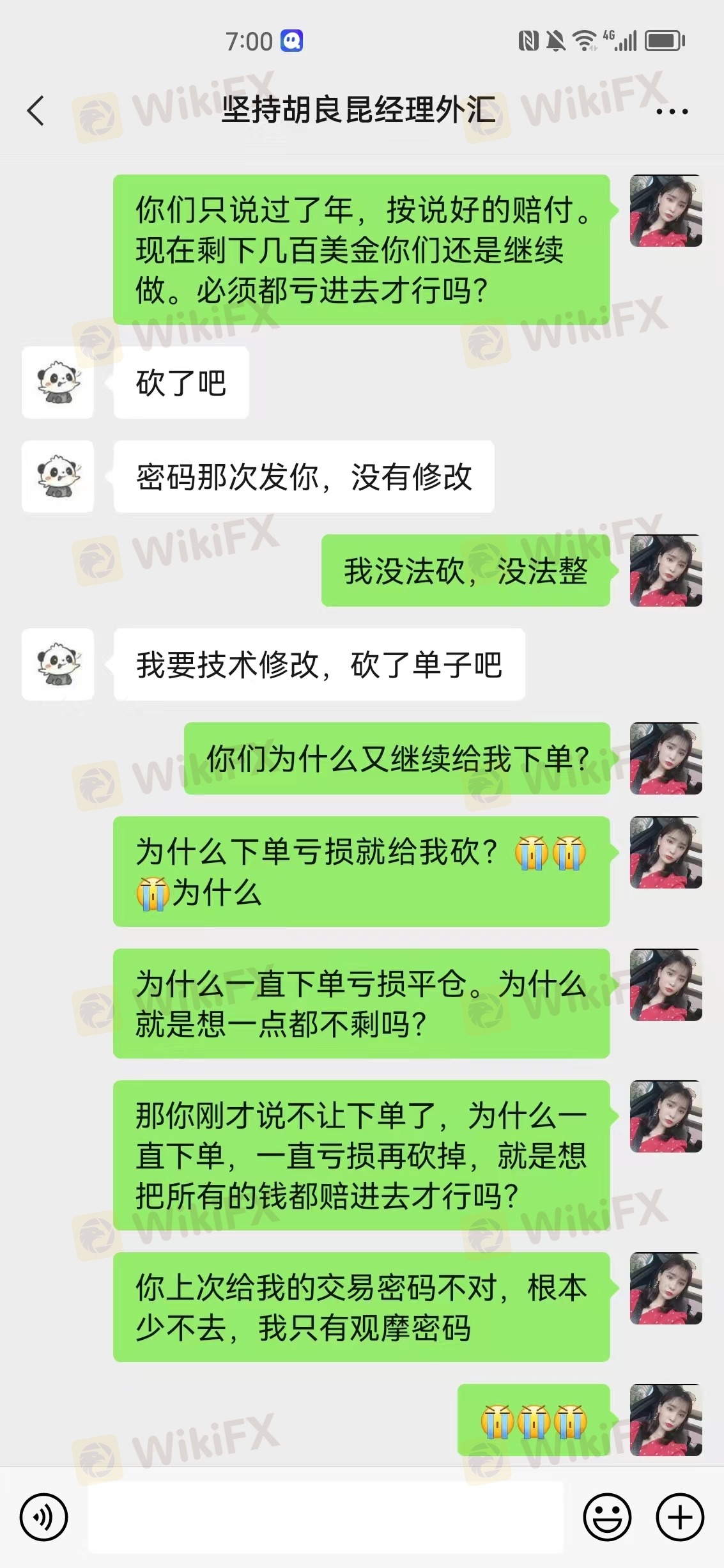This screenshot has width=724, height=1568.
Task: Open the plus attachments menu
Action: pos(680,1516)
